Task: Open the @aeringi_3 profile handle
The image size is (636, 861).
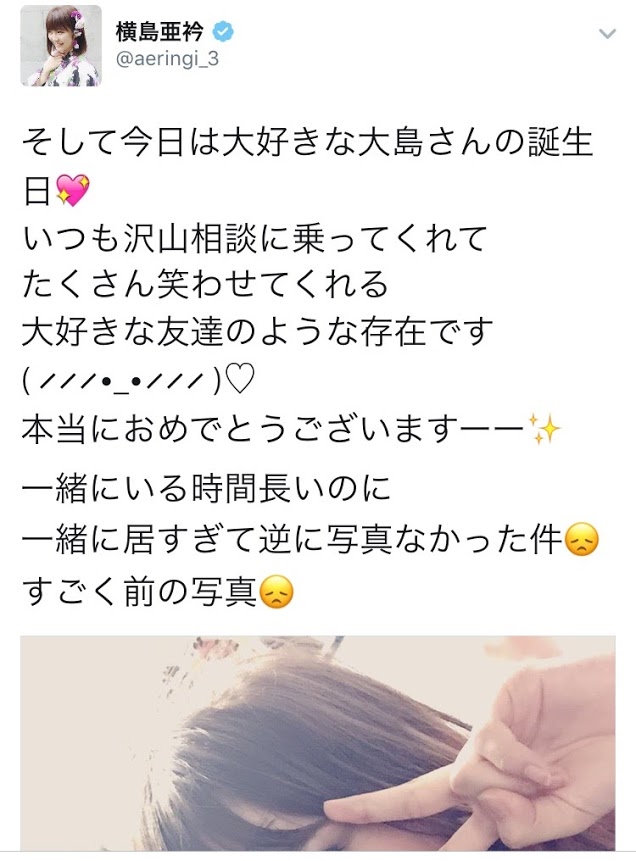Action: coord(168,59)
